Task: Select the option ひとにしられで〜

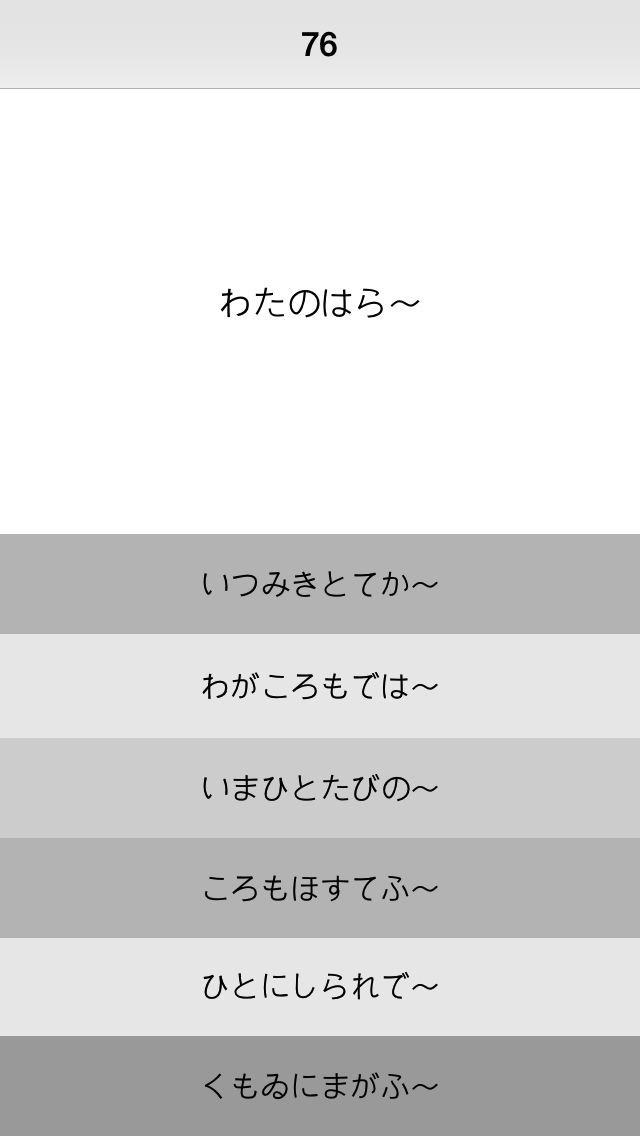Action: [x=320, y=987]
